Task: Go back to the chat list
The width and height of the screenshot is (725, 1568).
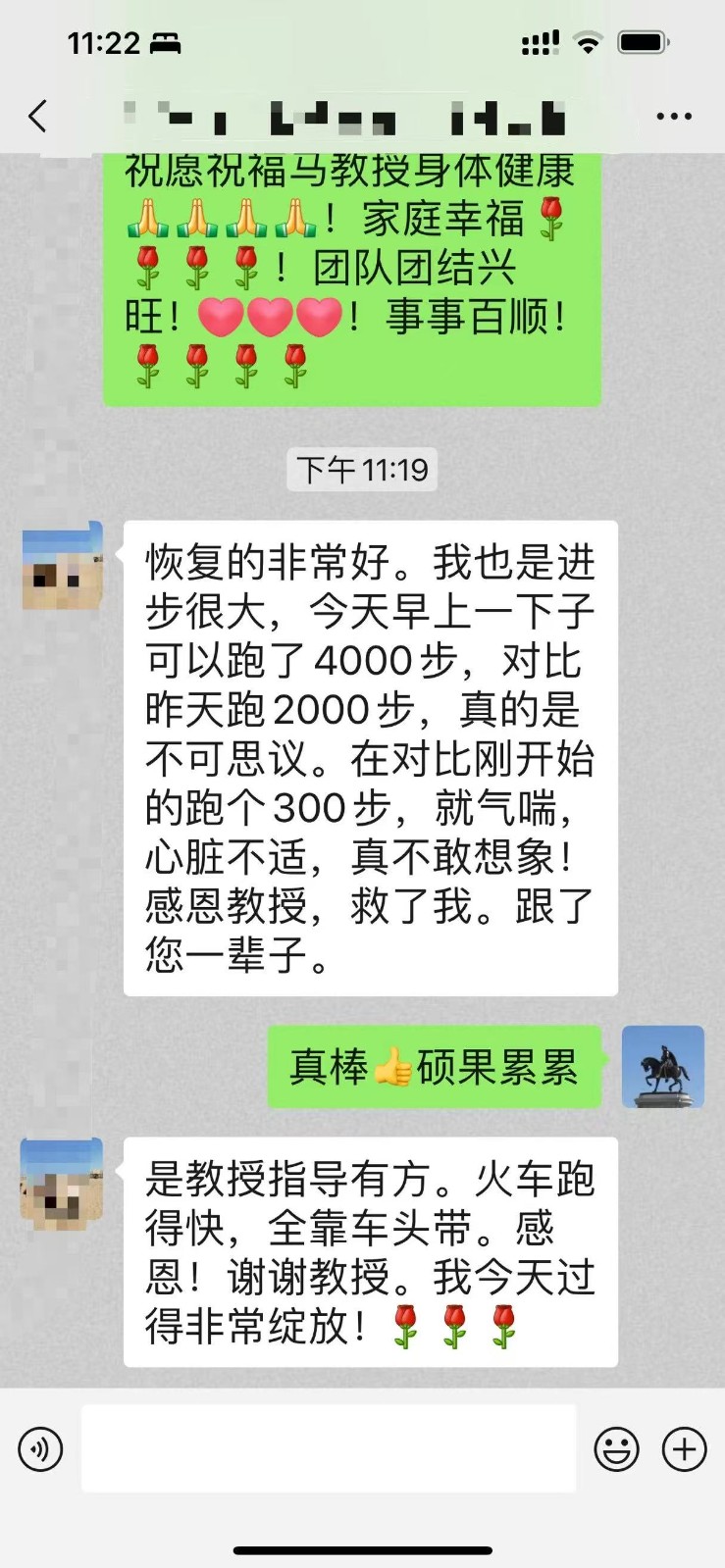Action: [x=37, y=117]
